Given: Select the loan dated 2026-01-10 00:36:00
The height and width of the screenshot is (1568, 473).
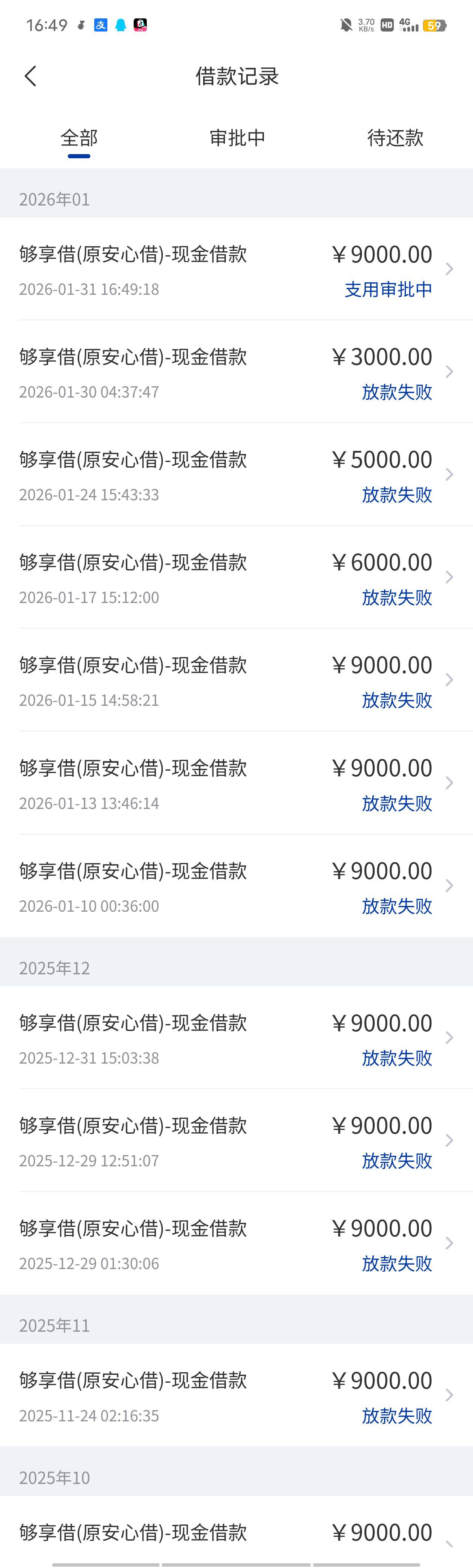Looking at the screenshot, I should click(236, 886).
